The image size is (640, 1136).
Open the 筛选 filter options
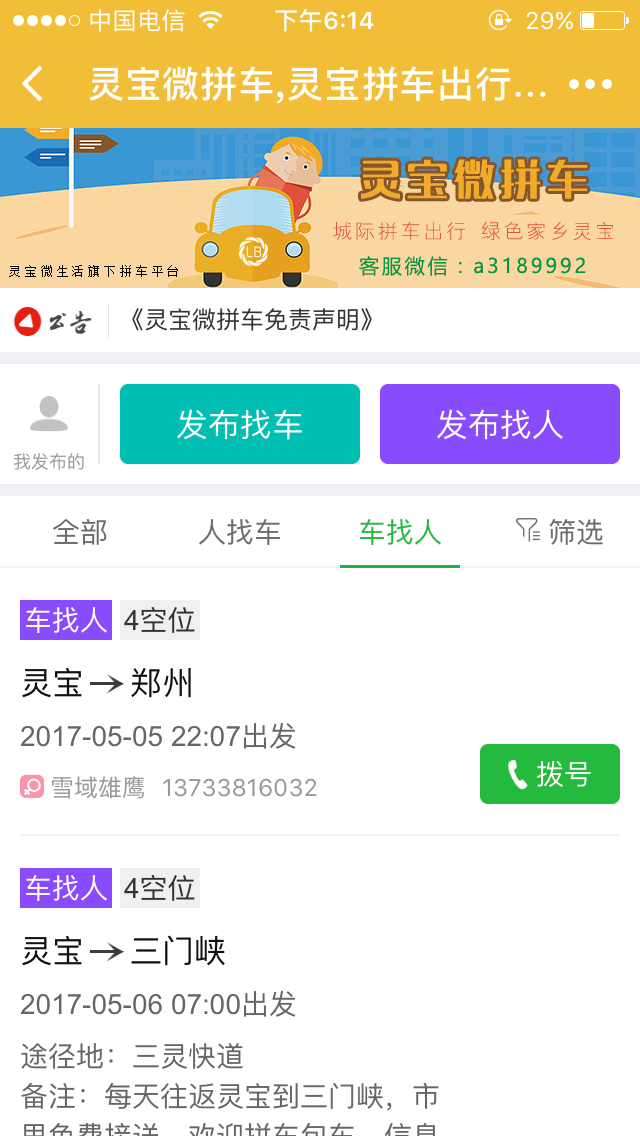(560, 532)
